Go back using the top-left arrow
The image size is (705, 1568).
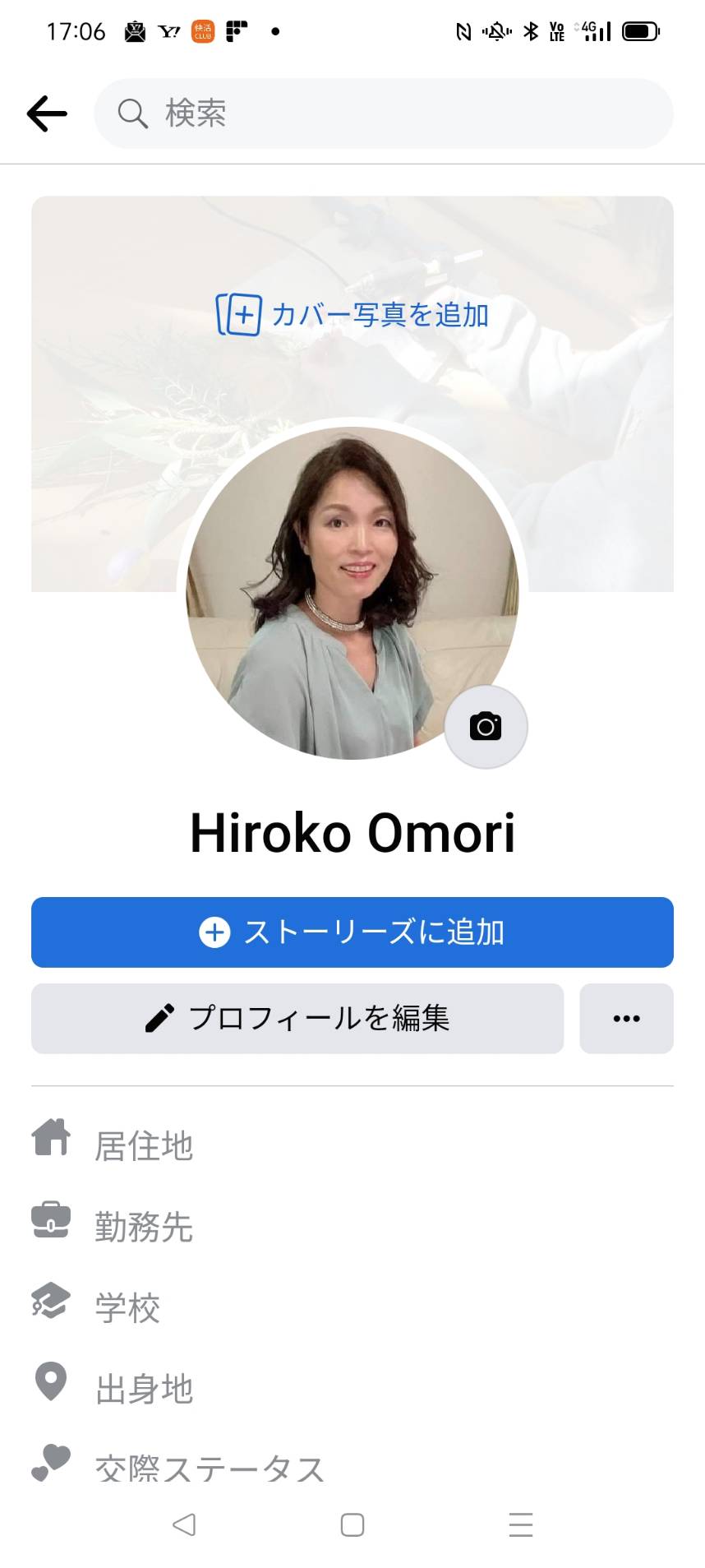pyautogui.click(x=47, y=113)
